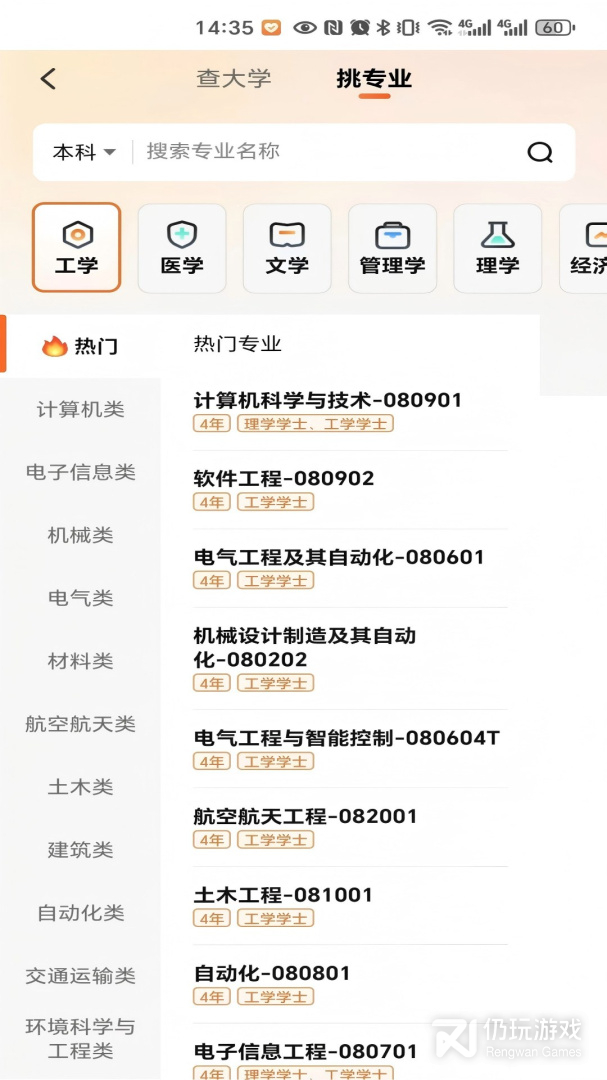The width and height of the screenshot is (607, 1080).
Task: Tap the magnifier search icon
Action: 540,152
